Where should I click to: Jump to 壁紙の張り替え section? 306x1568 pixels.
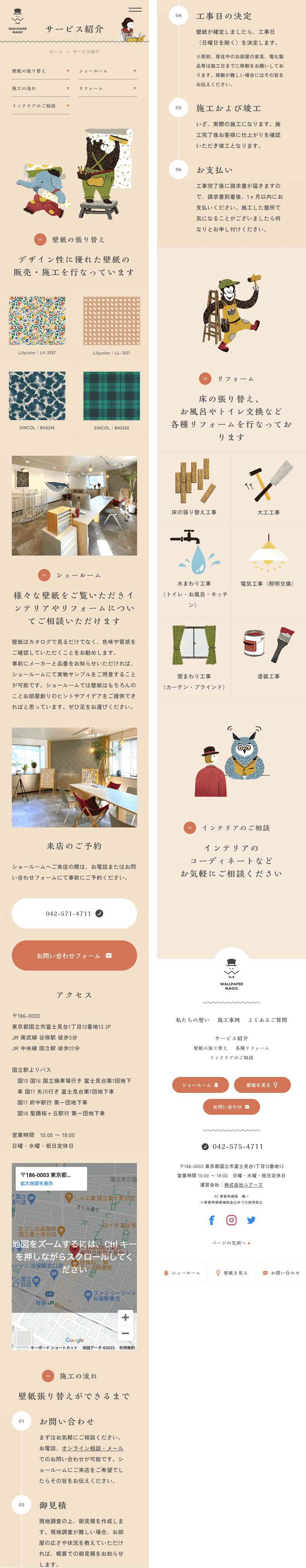pyautogui.click(x=40, y=71)
